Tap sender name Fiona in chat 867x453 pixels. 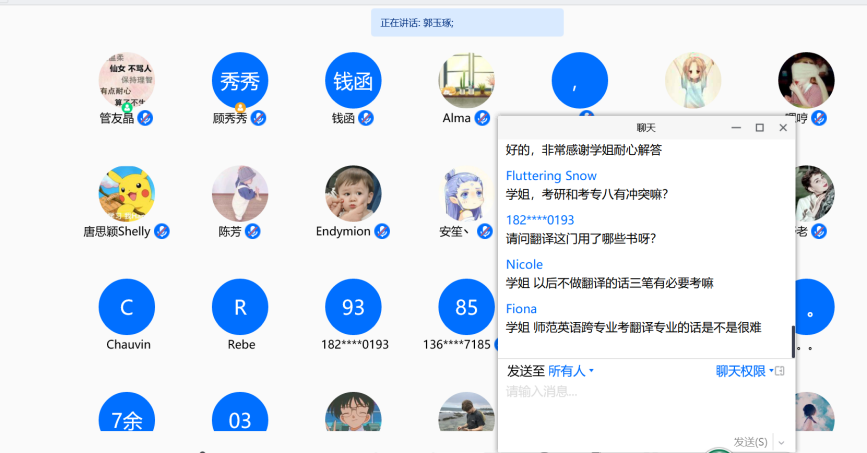coord(521,308)
